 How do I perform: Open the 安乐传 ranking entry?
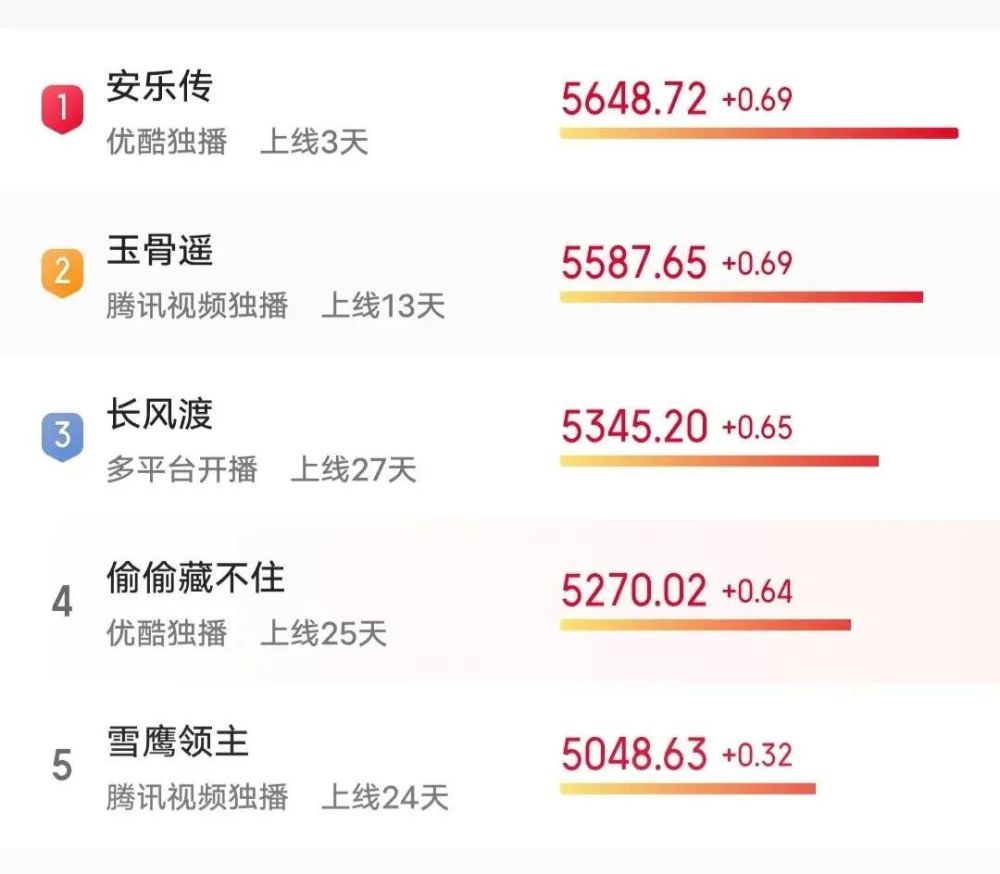[160, 88]
